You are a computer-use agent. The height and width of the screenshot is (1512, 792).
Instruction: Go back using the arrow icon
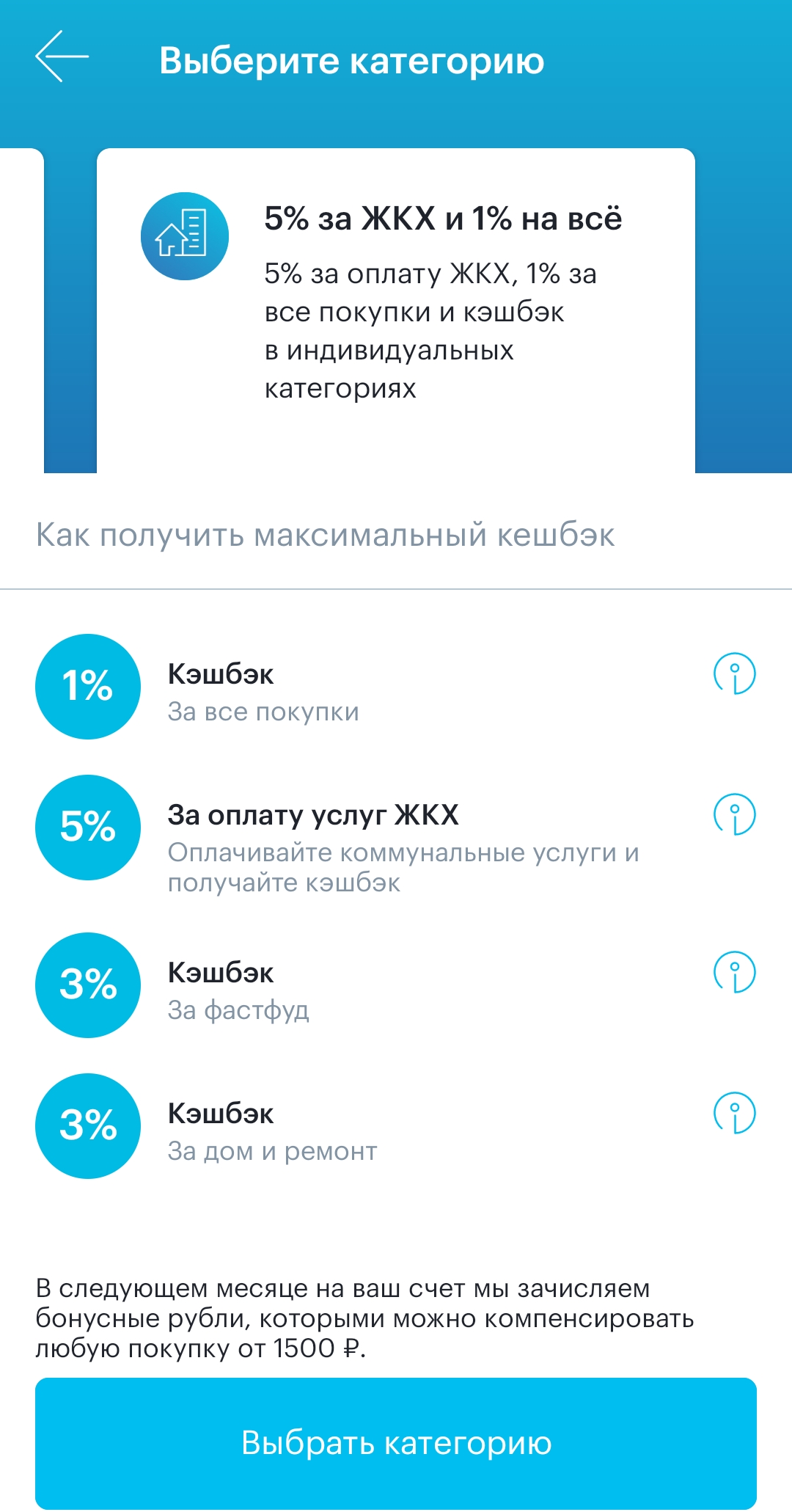(x=62, y=56)
